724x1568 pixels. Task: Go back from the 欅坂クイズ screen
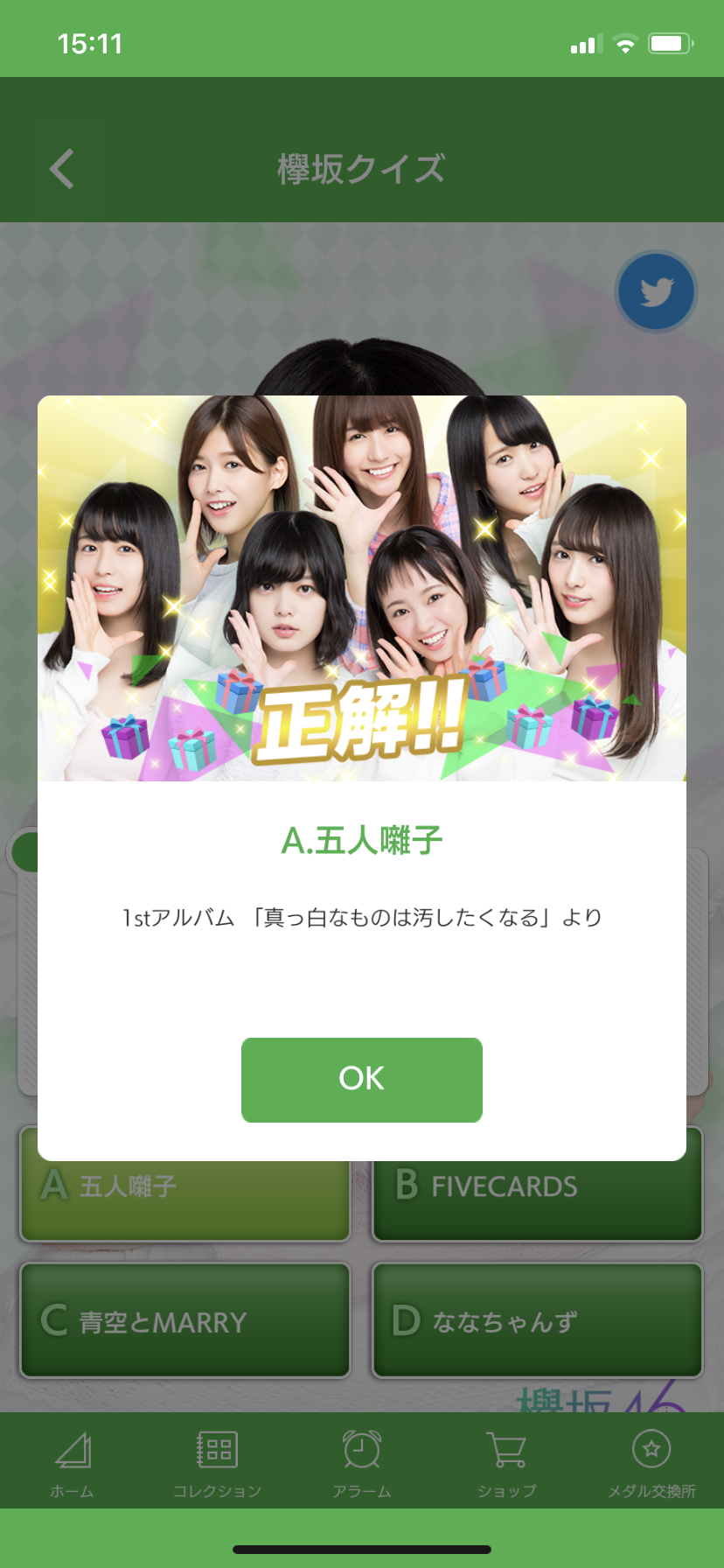[62, 169]
